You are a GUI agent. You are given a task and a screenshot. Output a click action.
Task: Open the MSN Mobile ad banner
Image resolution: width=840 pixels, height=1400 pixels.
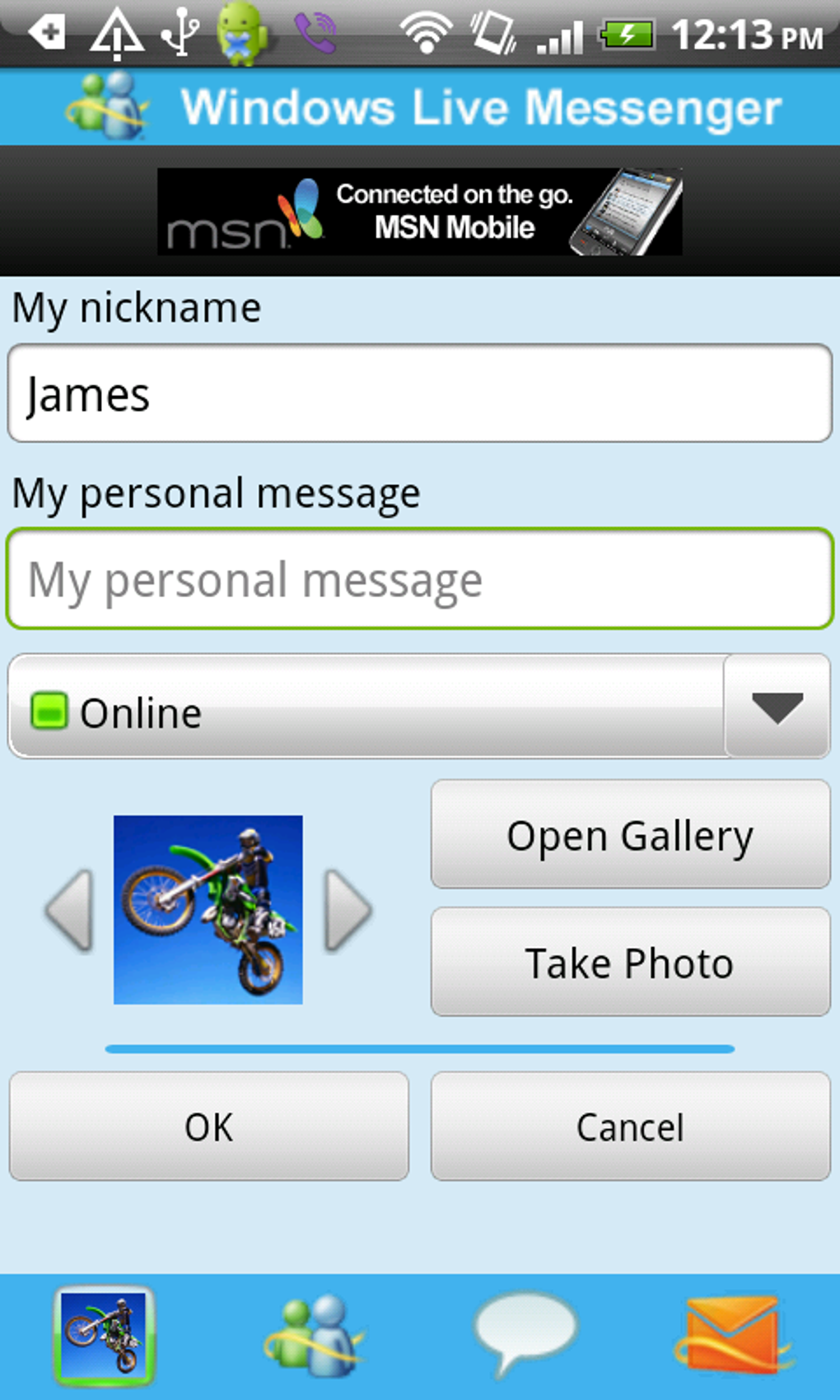click(x=420, y=212)
